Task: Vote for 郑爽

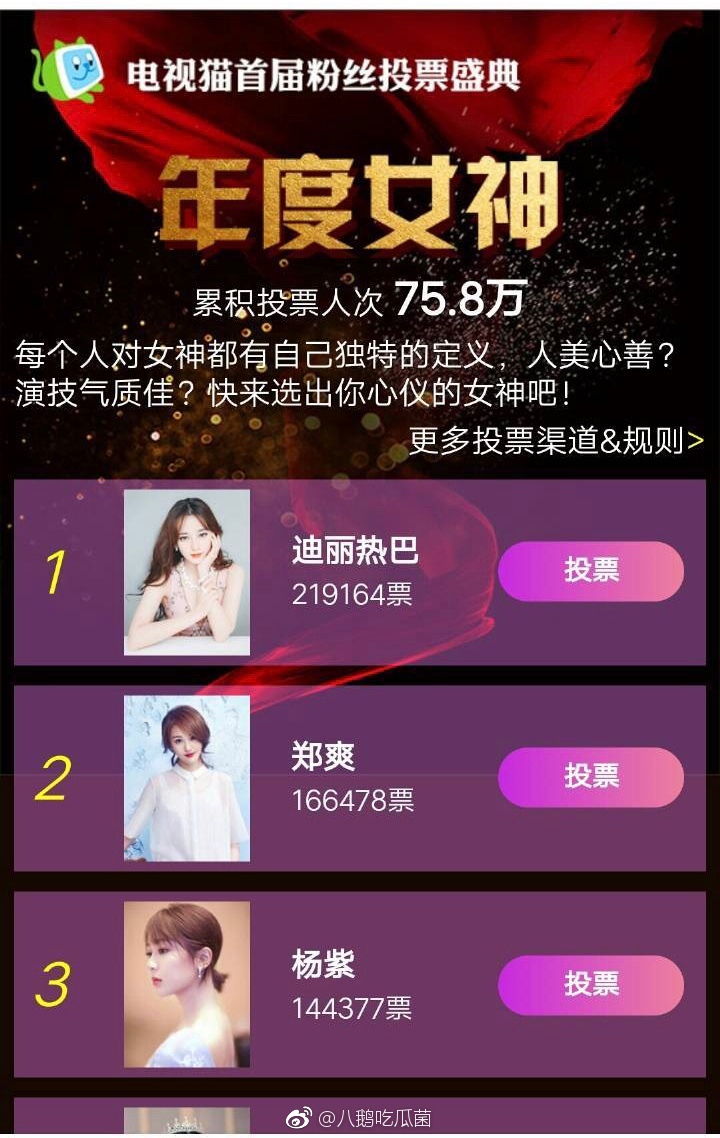Action: pos(590,777)
